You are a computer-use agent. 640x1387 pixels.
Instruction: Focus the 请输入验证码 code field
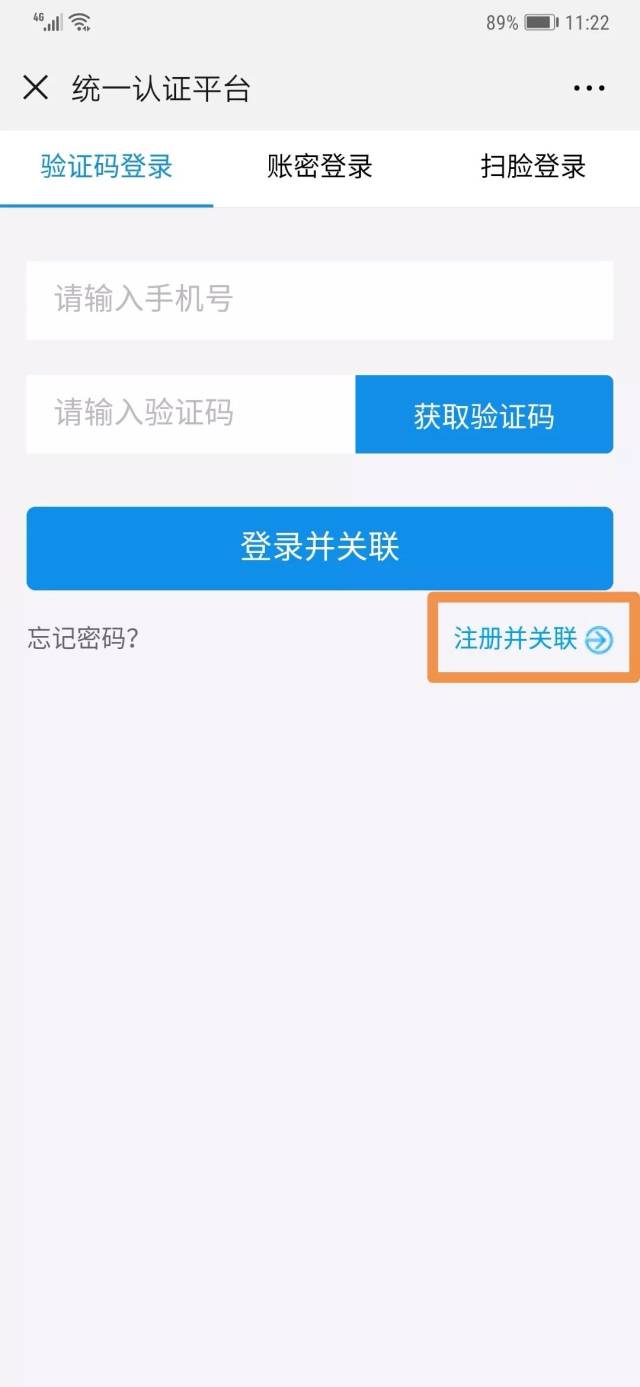(191, 414)
